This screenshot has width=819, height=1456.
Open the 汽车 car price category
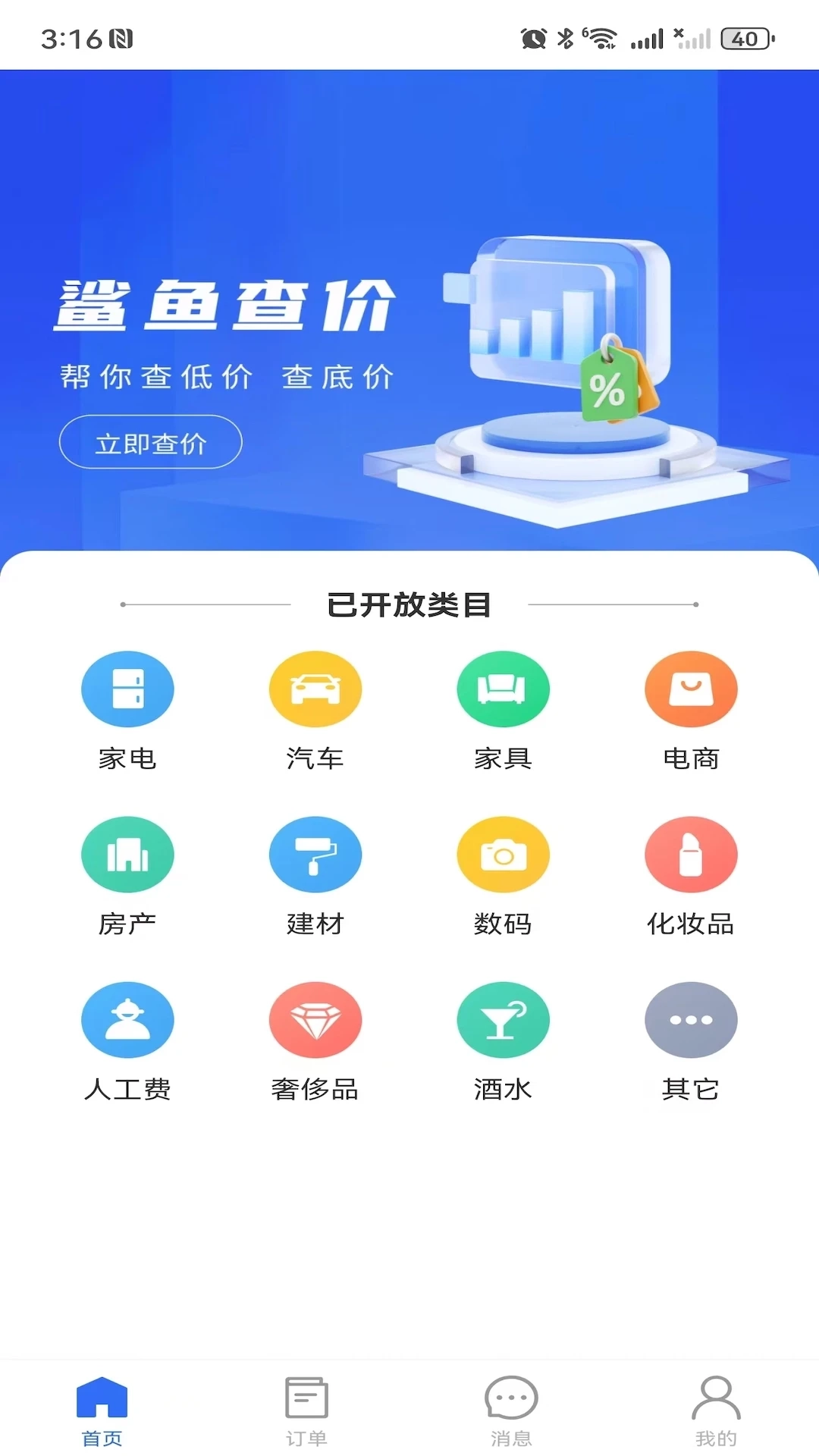tap(315, 689)
